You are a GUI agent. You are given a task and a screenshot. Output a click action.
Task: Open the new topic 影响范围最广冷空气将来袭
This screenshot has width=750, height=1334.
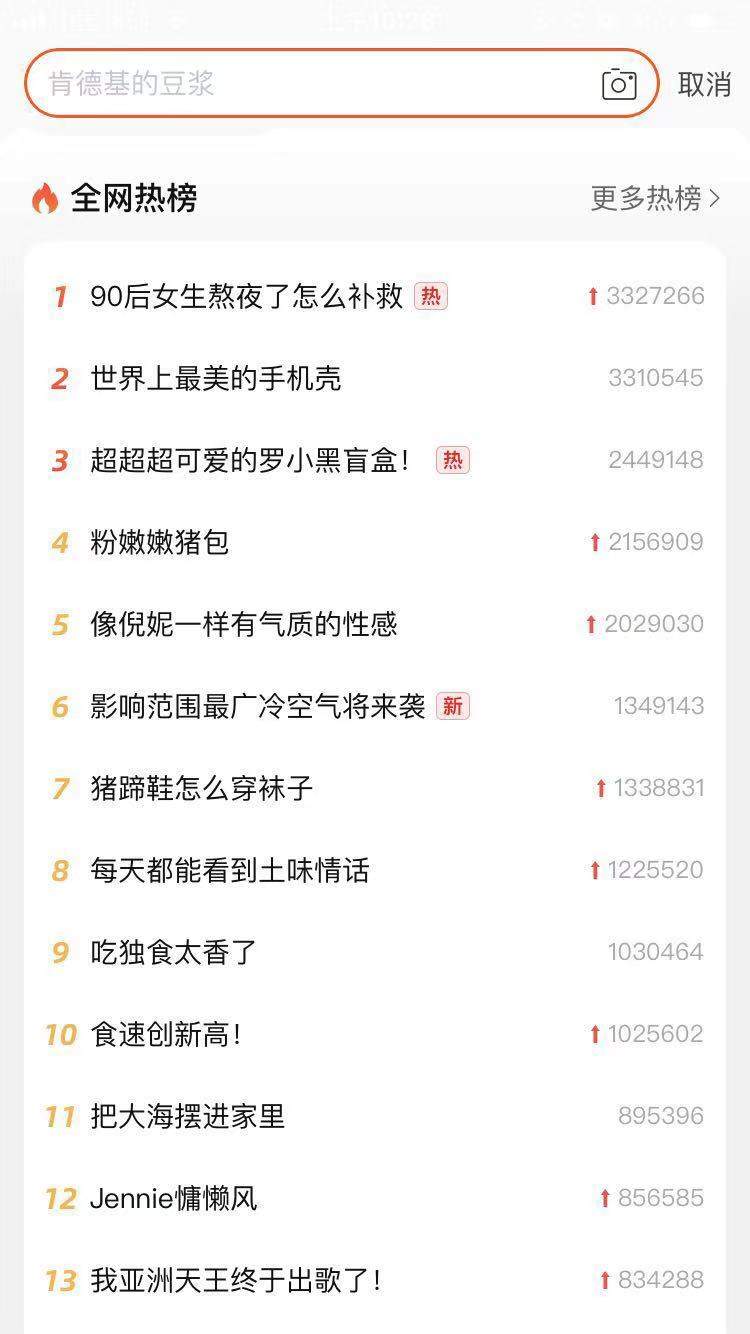[258, 706]
